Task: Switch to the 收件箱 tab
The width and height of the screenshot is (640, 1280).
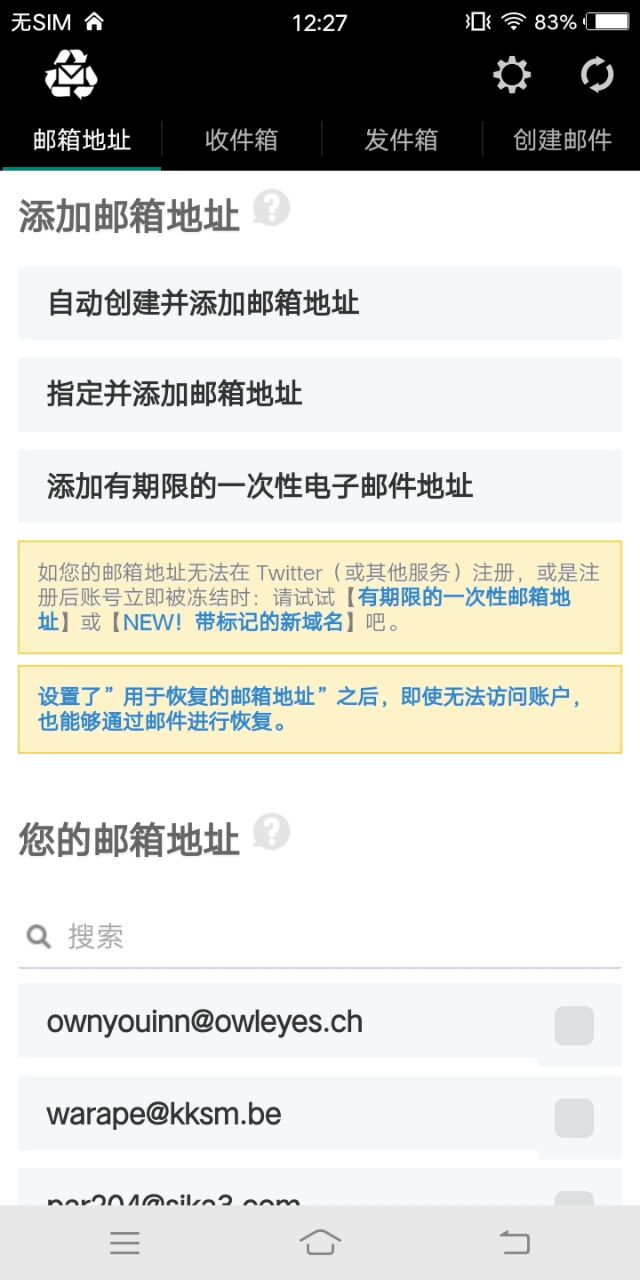Action: (x=241, y=140)
